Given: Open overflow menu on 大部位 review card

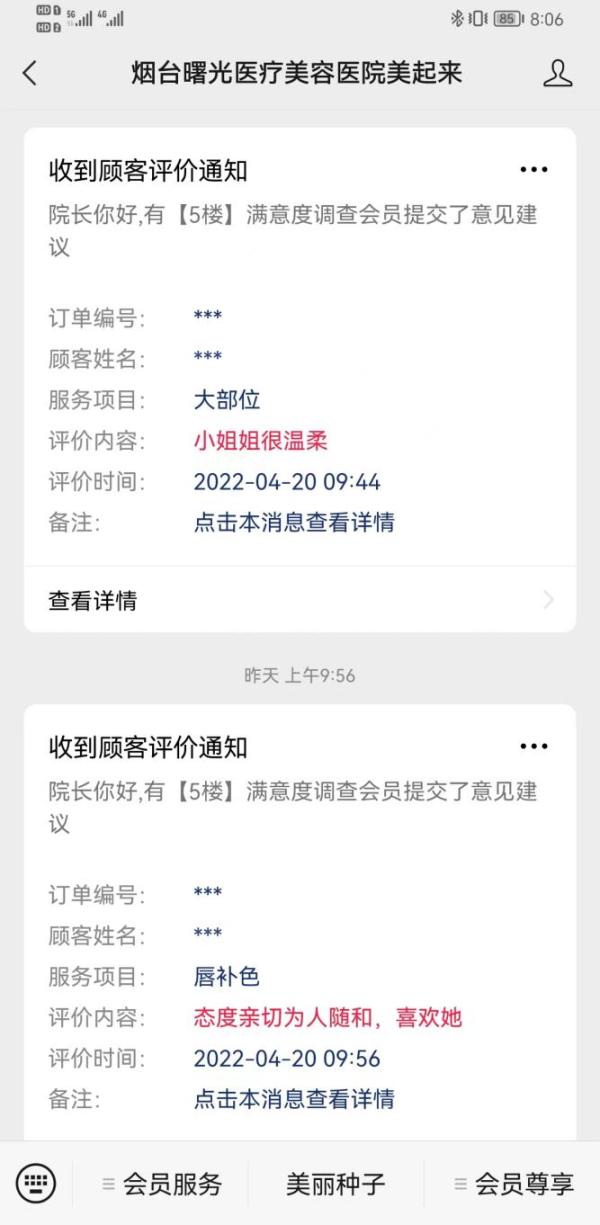Looking at the screenshot, I should 534,170.
